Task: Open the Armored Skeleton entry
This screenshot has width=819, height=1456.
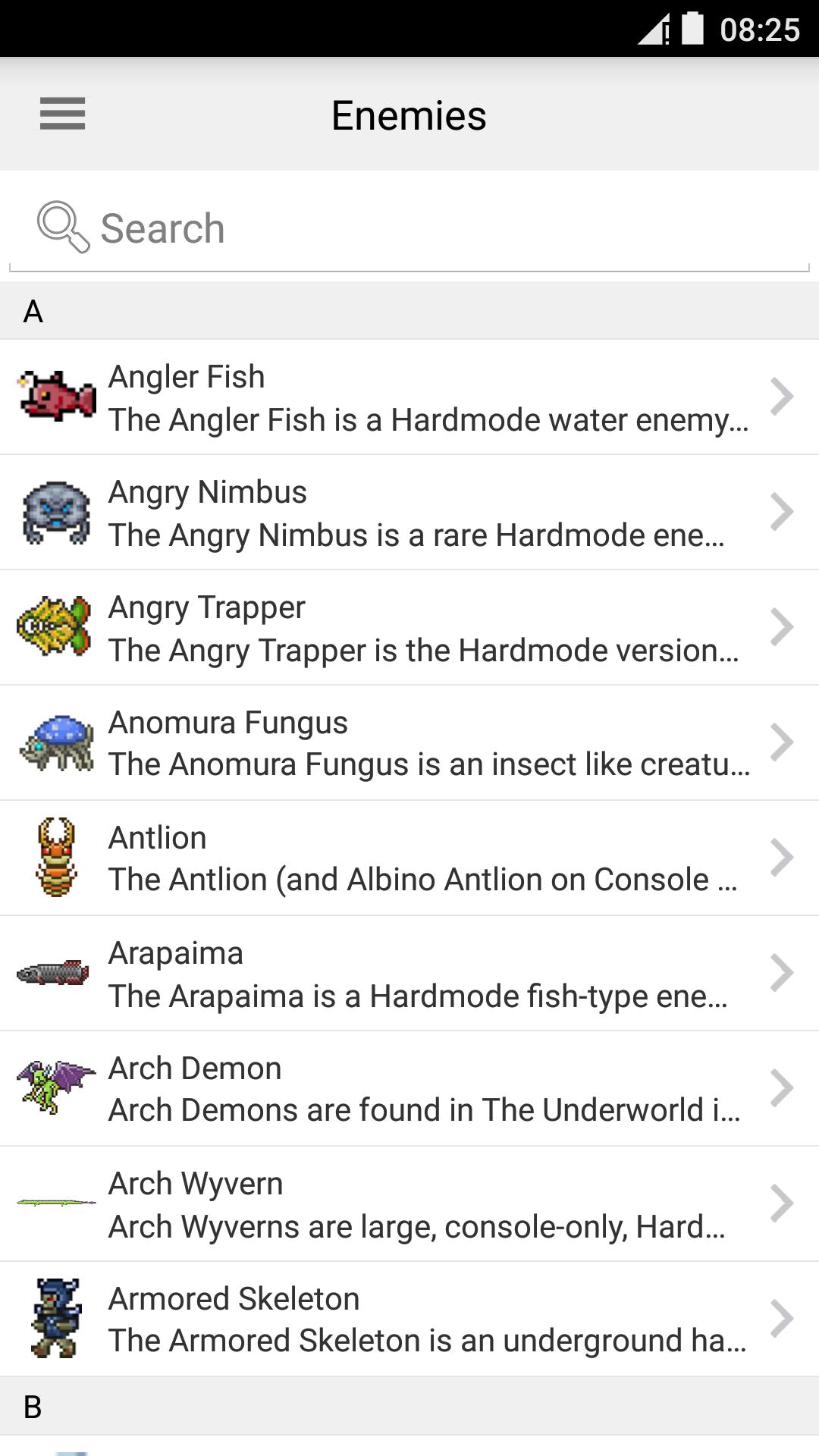Action: [x=409, y=1319]
